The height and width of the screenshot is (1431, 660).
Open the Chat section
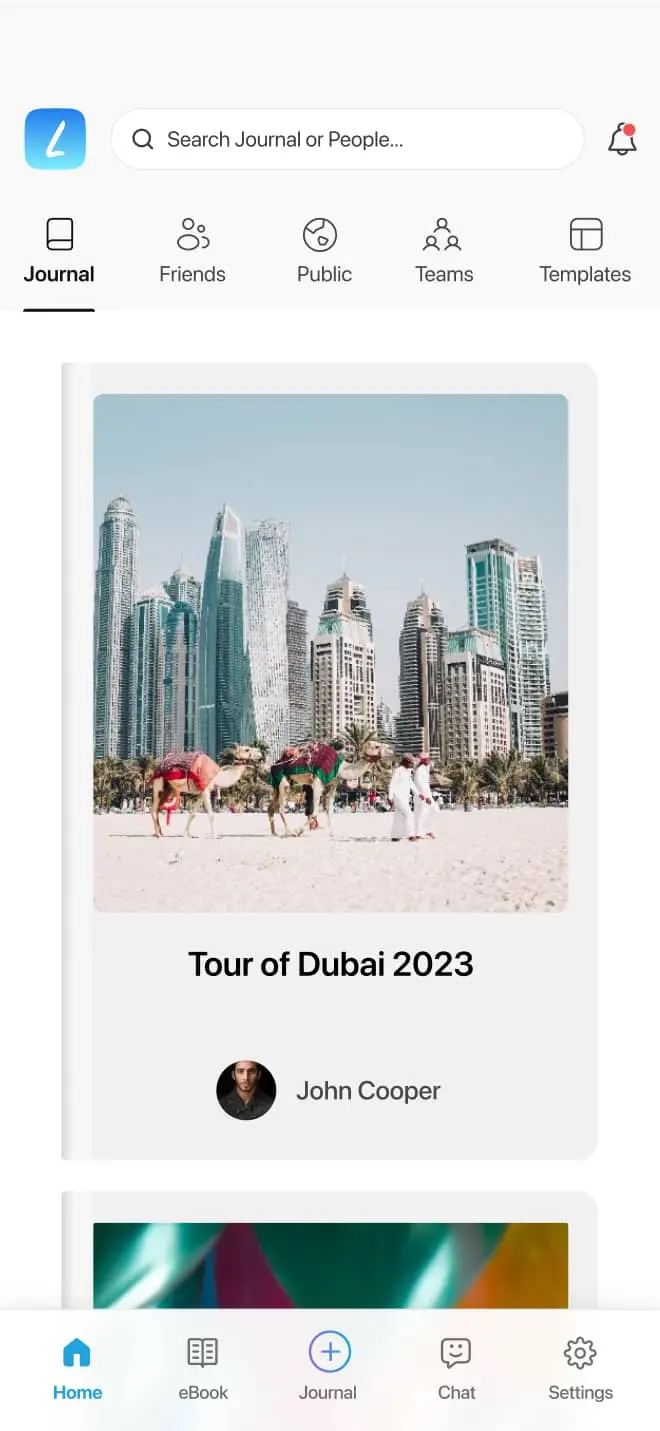[x=456, y=1368]
